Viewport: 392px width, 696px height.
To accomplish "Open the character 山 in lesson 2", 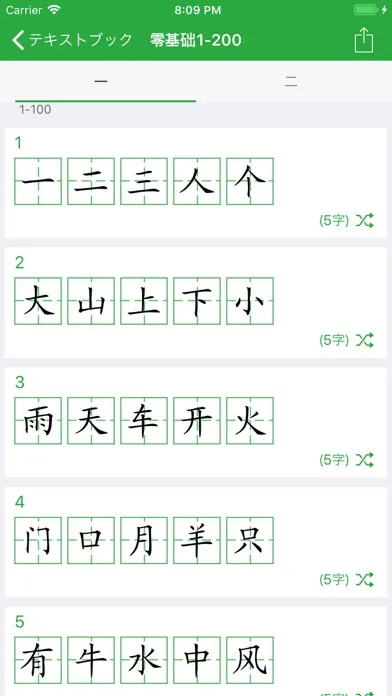I will (x=91, y=301).
